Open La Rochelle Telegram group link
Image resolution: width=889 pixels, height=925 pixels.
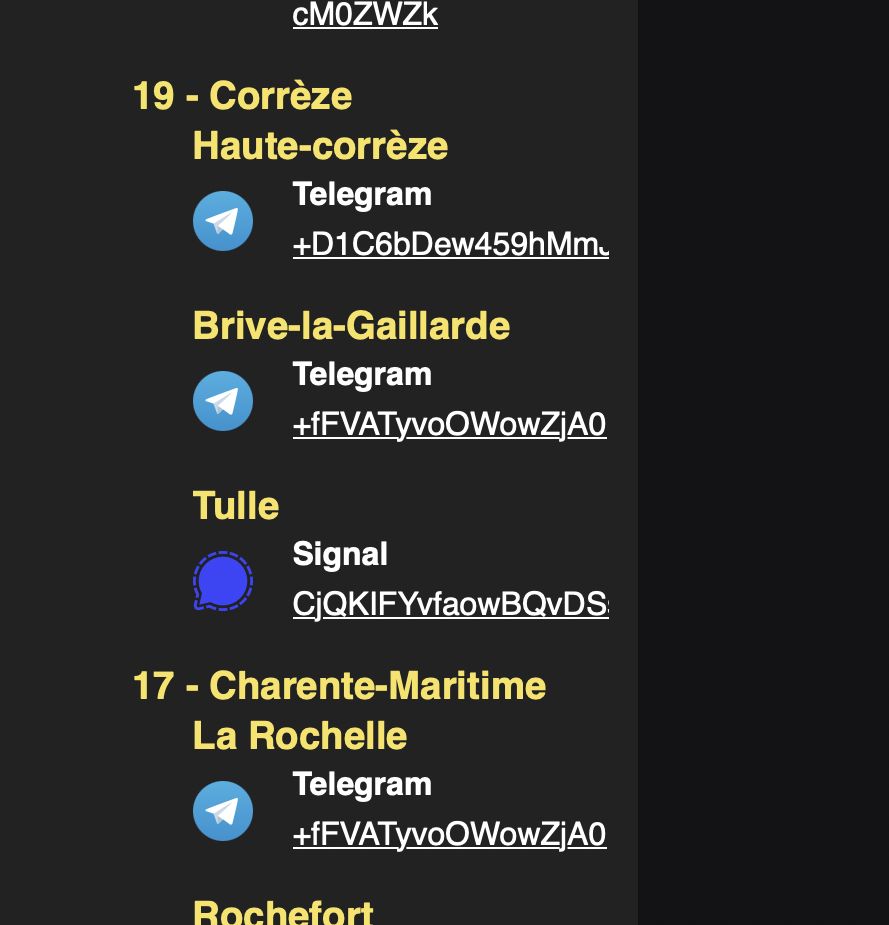[x=449, y=835]
